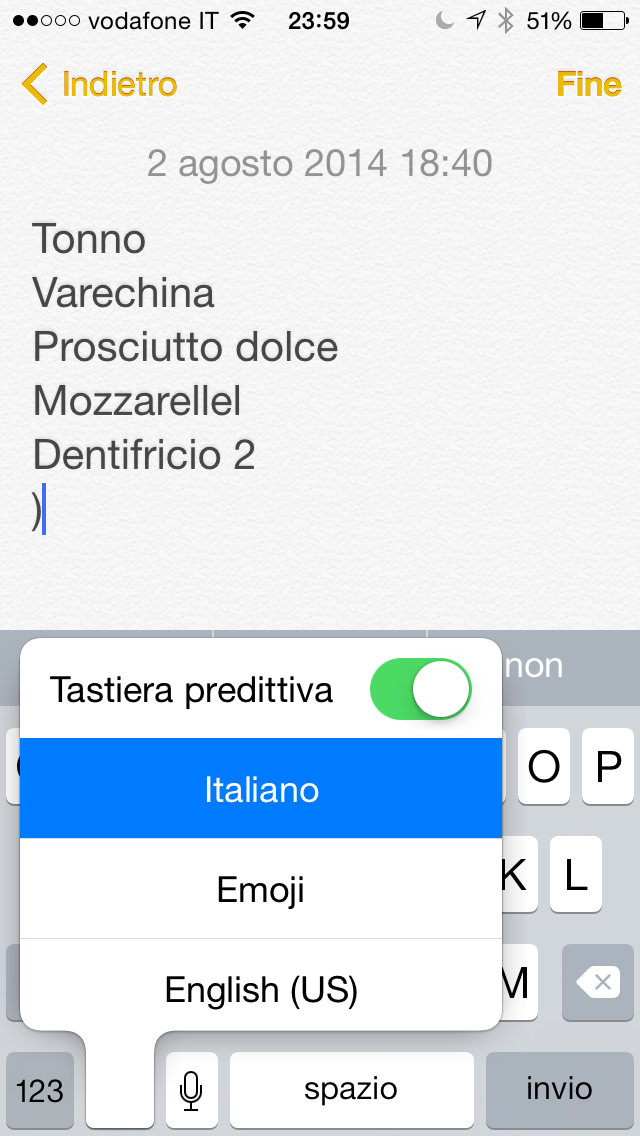The width and height of the screenshot is (640, 1136).
Task: Tap Fine to finish editing
Action: click(x=589, y=85)
